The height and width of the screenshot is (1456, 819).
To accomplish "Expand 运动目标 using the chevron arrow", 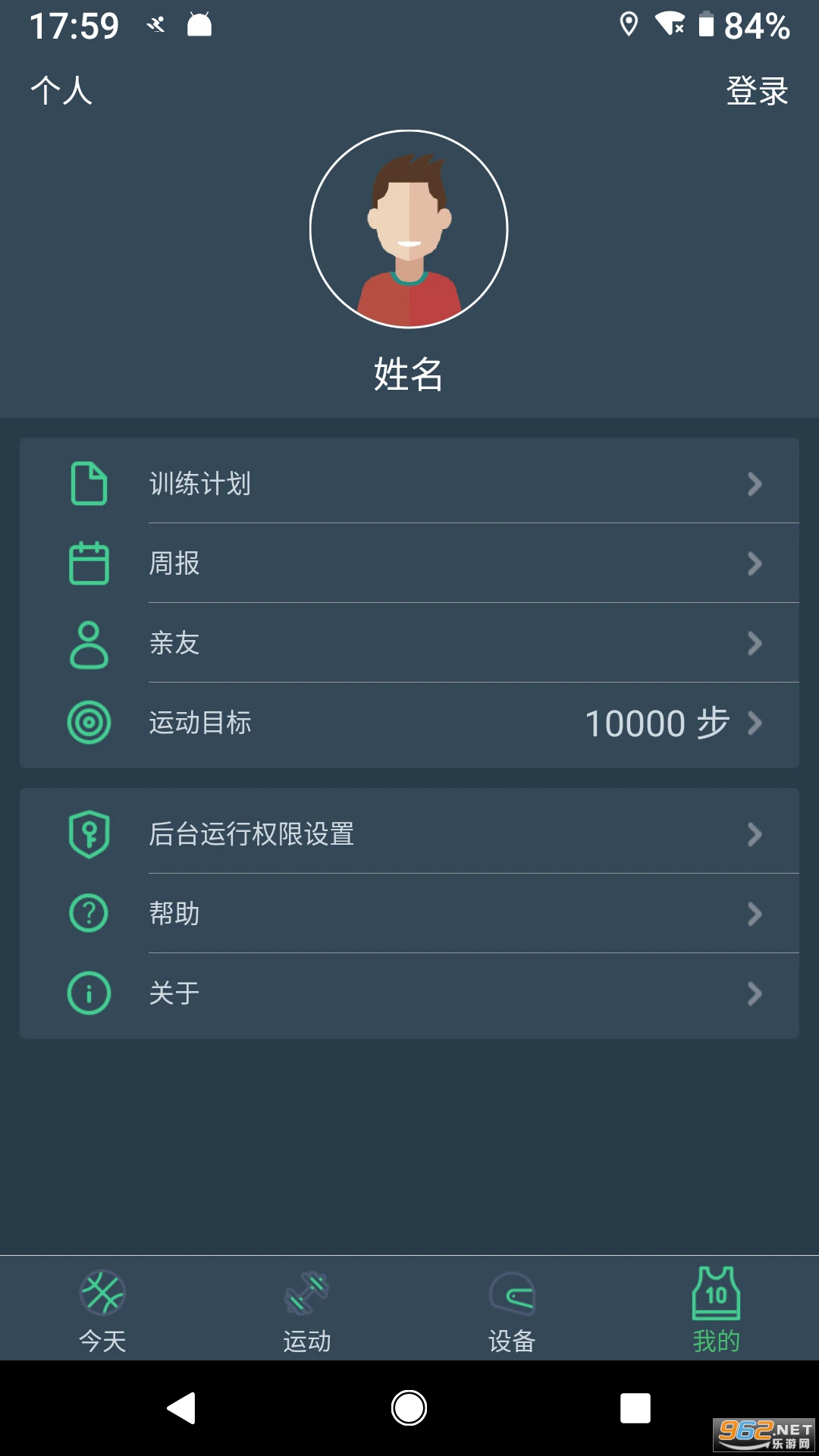I will point(754,723).
